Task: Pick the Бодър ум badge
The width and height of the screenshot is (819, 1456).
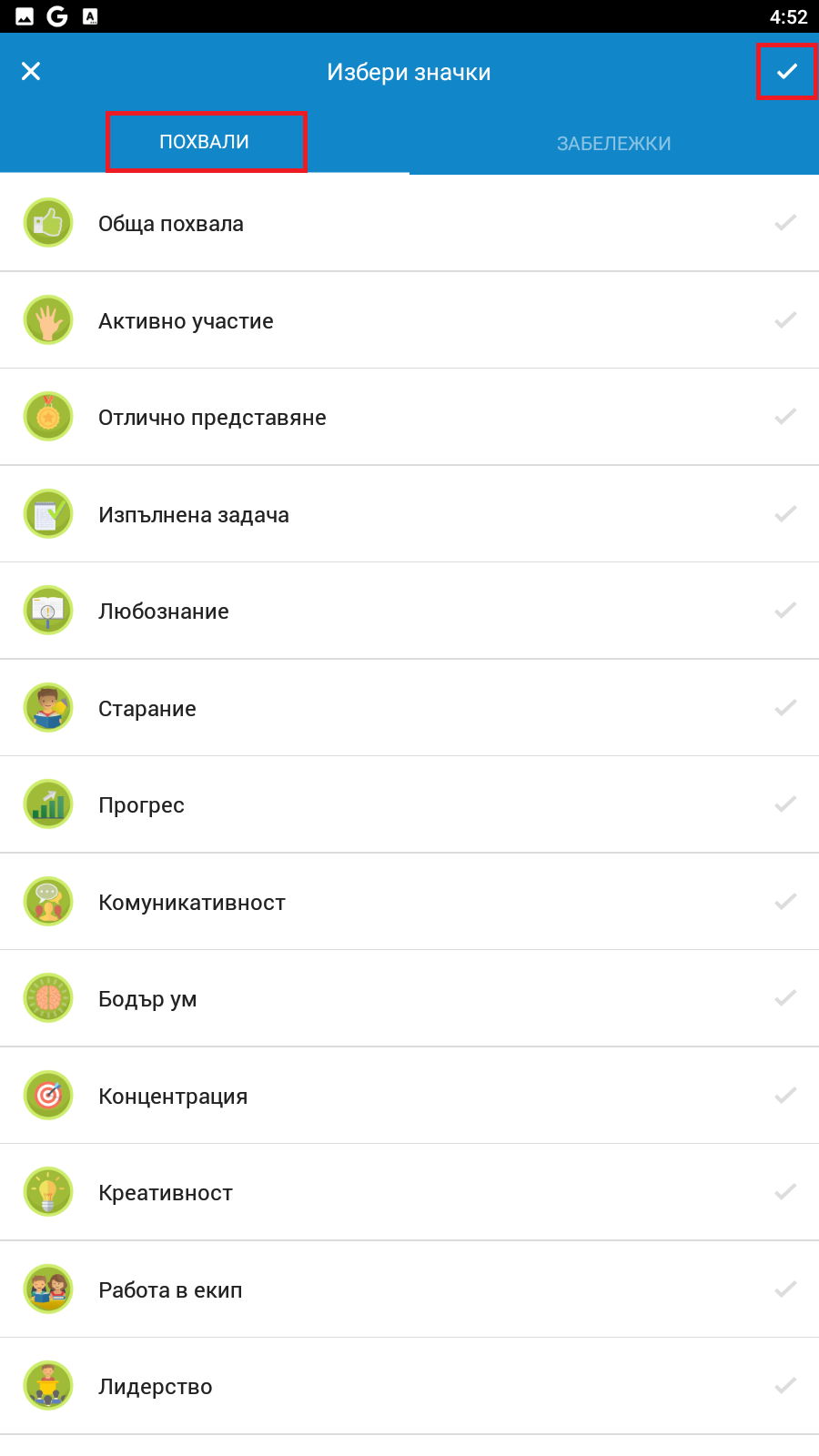Action: pos(409,999)
